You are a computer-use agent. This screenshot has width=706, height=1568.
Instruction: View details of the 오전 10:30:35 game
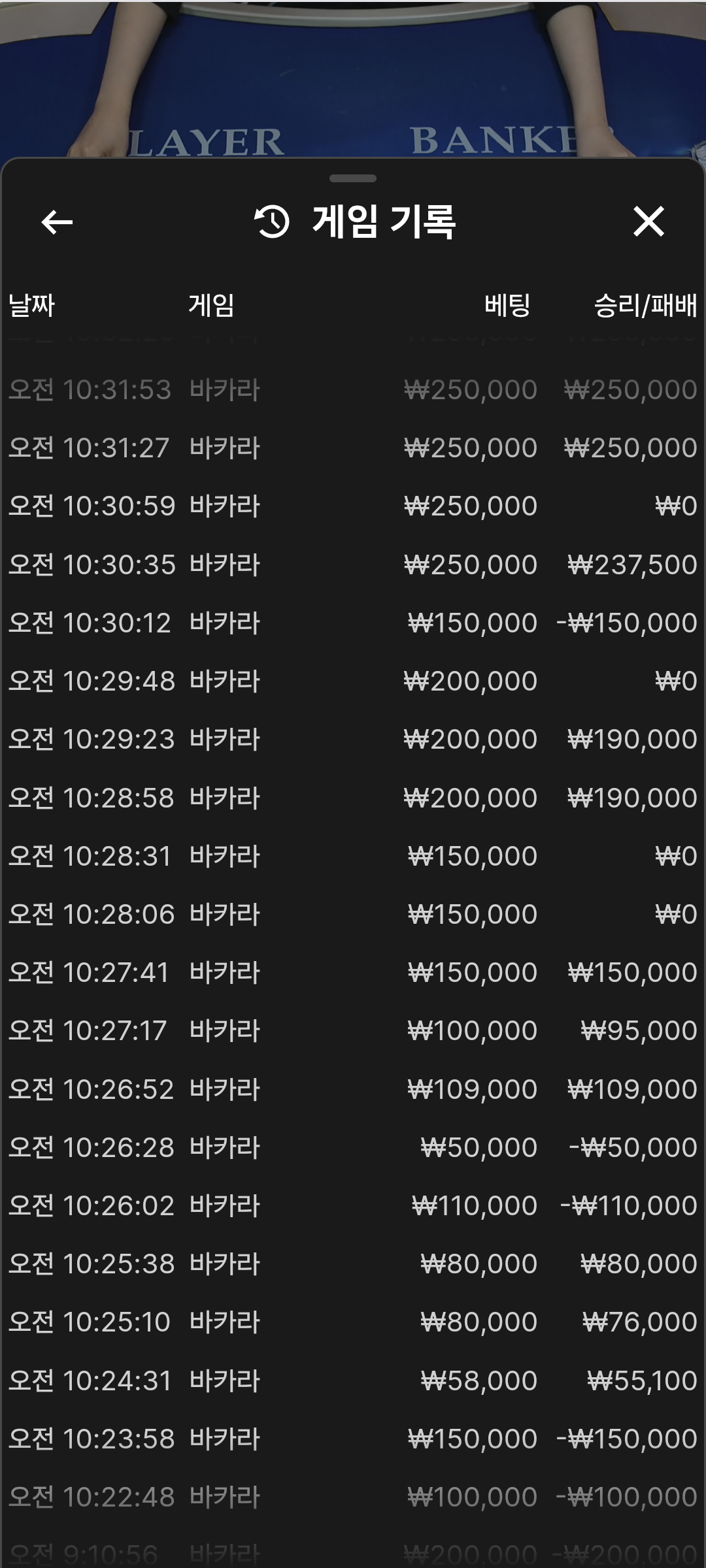point(353,565)
